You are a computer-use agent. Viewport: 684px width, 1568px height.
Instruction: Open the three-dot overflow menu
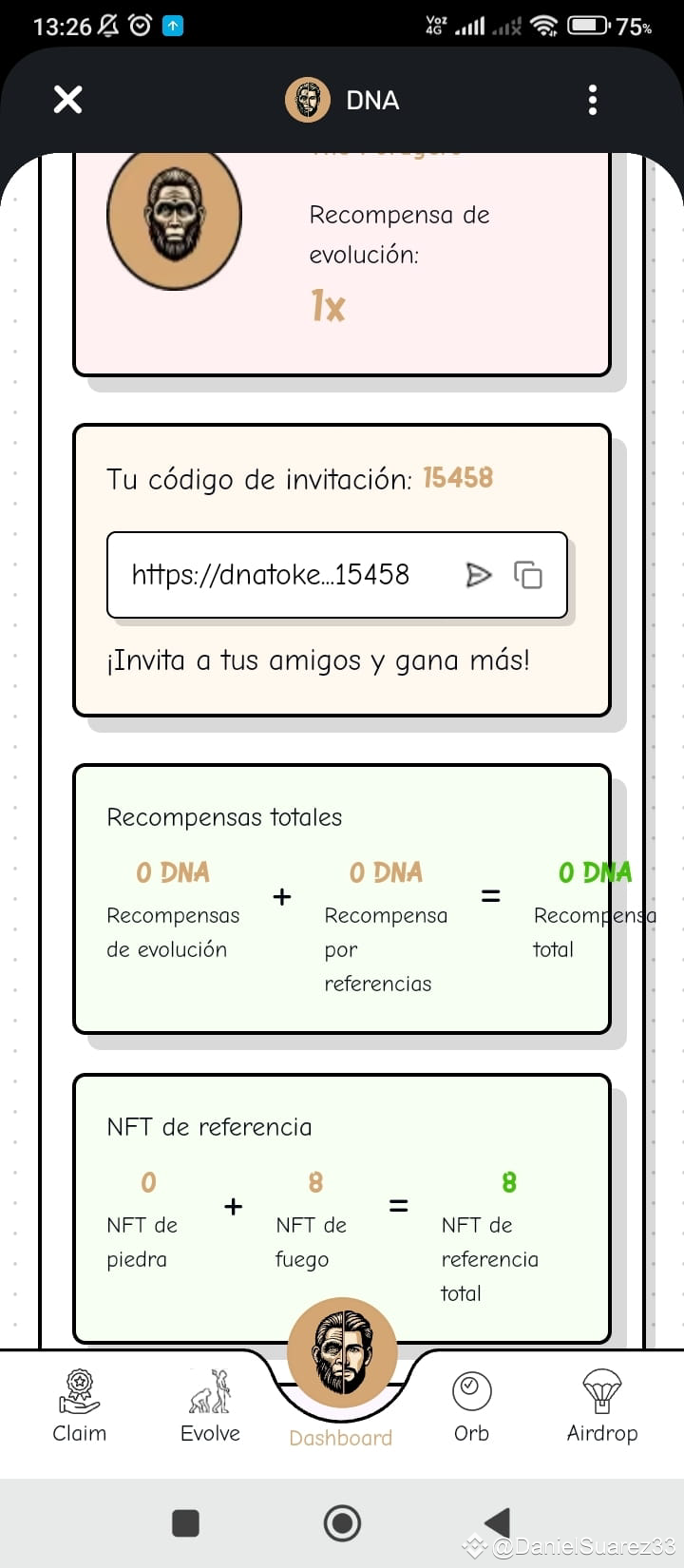pos(592,100)
